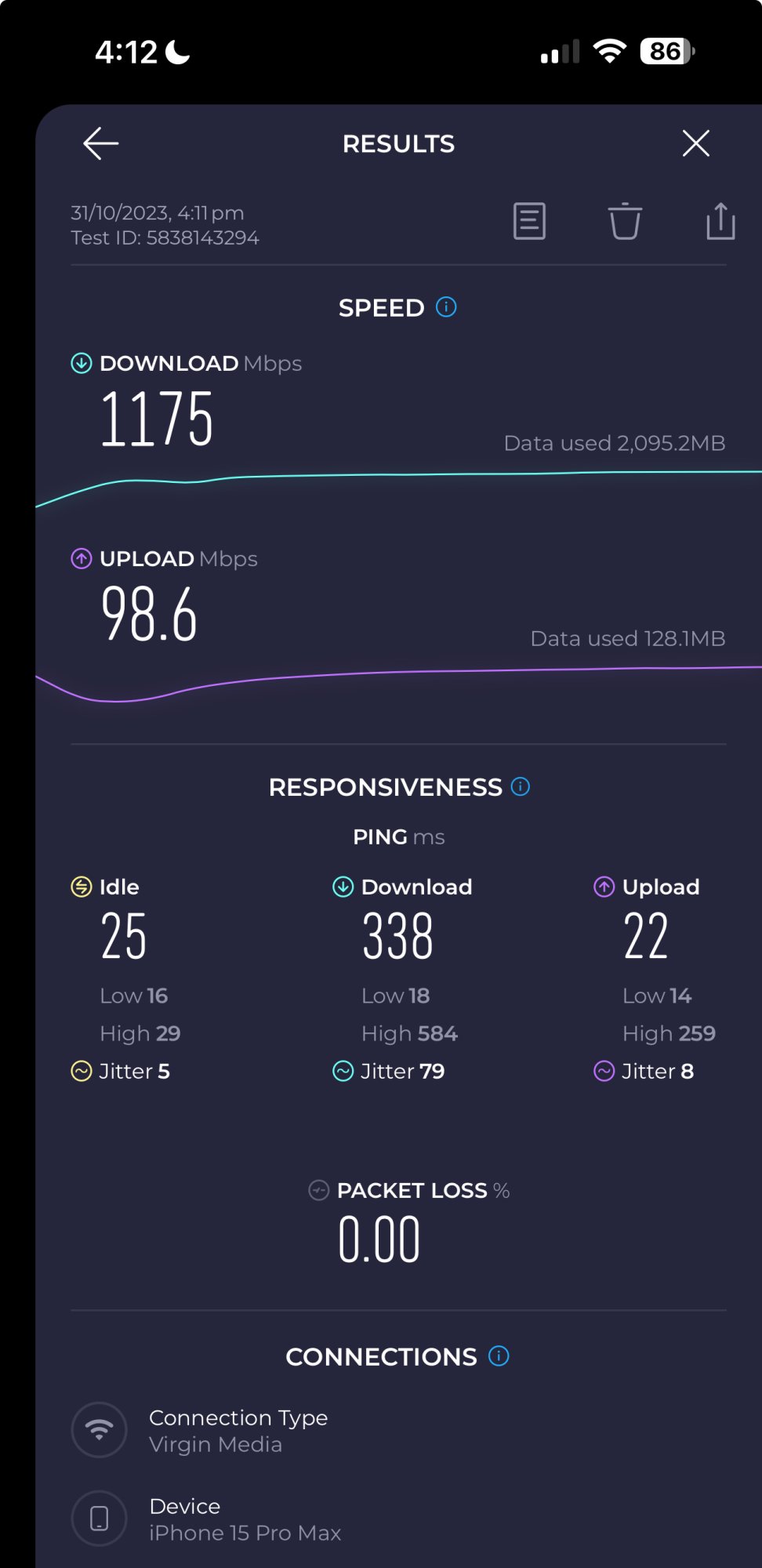Screen dimensions: 762x1568
Task: Open the info icon beside Responsiveness
Action: click(521, 786)
